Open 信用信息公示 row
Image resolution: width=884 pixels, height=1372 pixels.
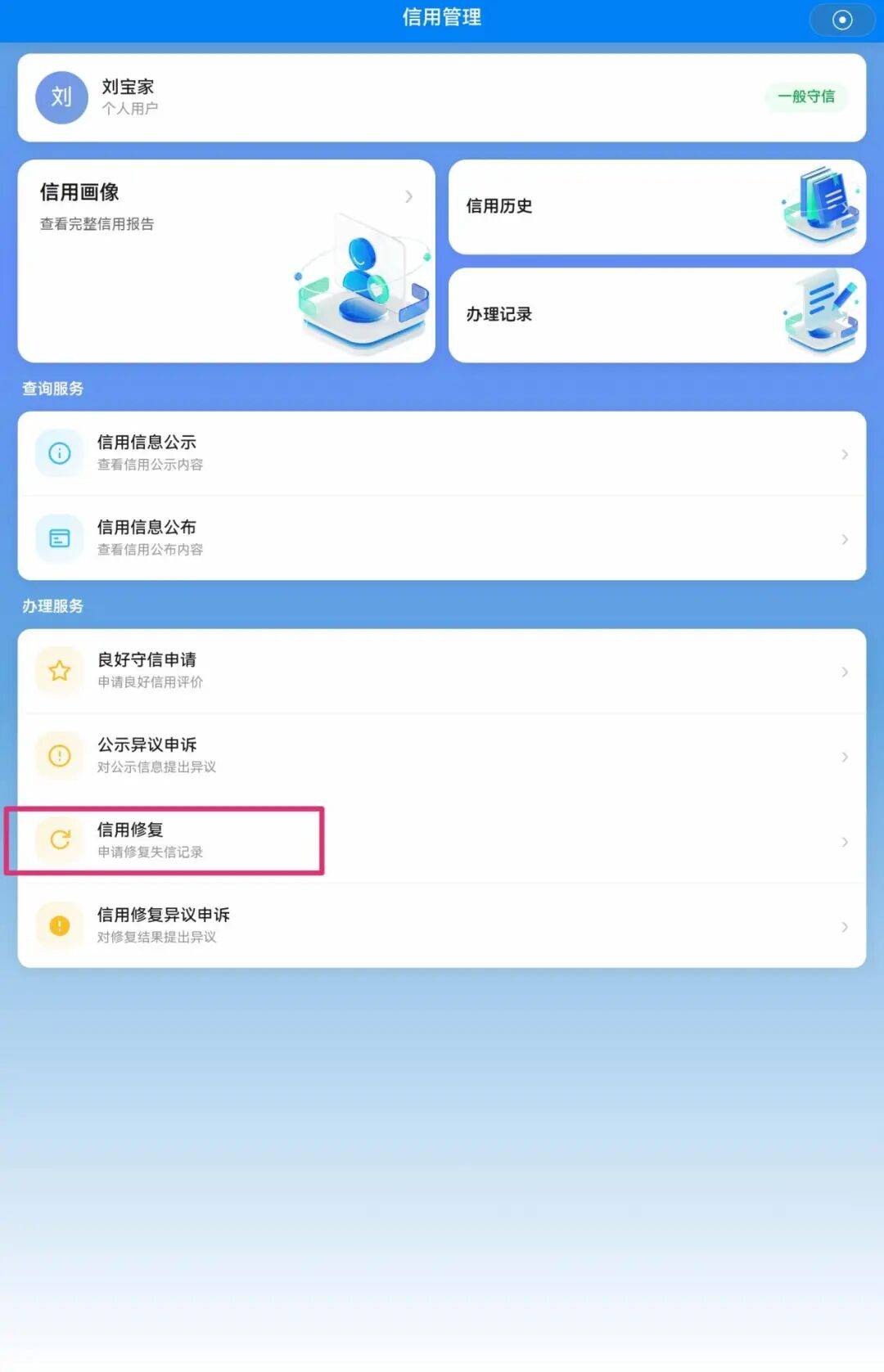tap(441, 453)
